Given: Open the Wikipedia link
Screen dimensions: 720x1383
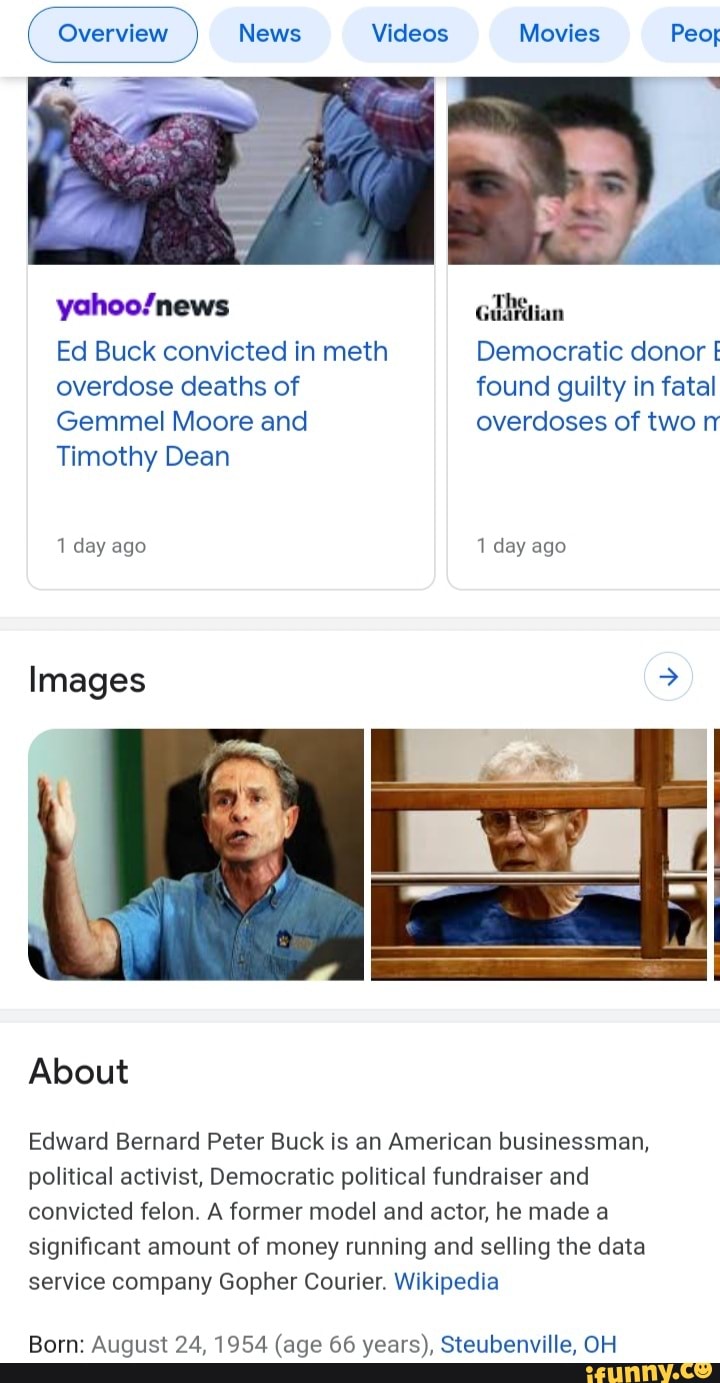Looking at the screenshot, I should tap(446, 1282).
